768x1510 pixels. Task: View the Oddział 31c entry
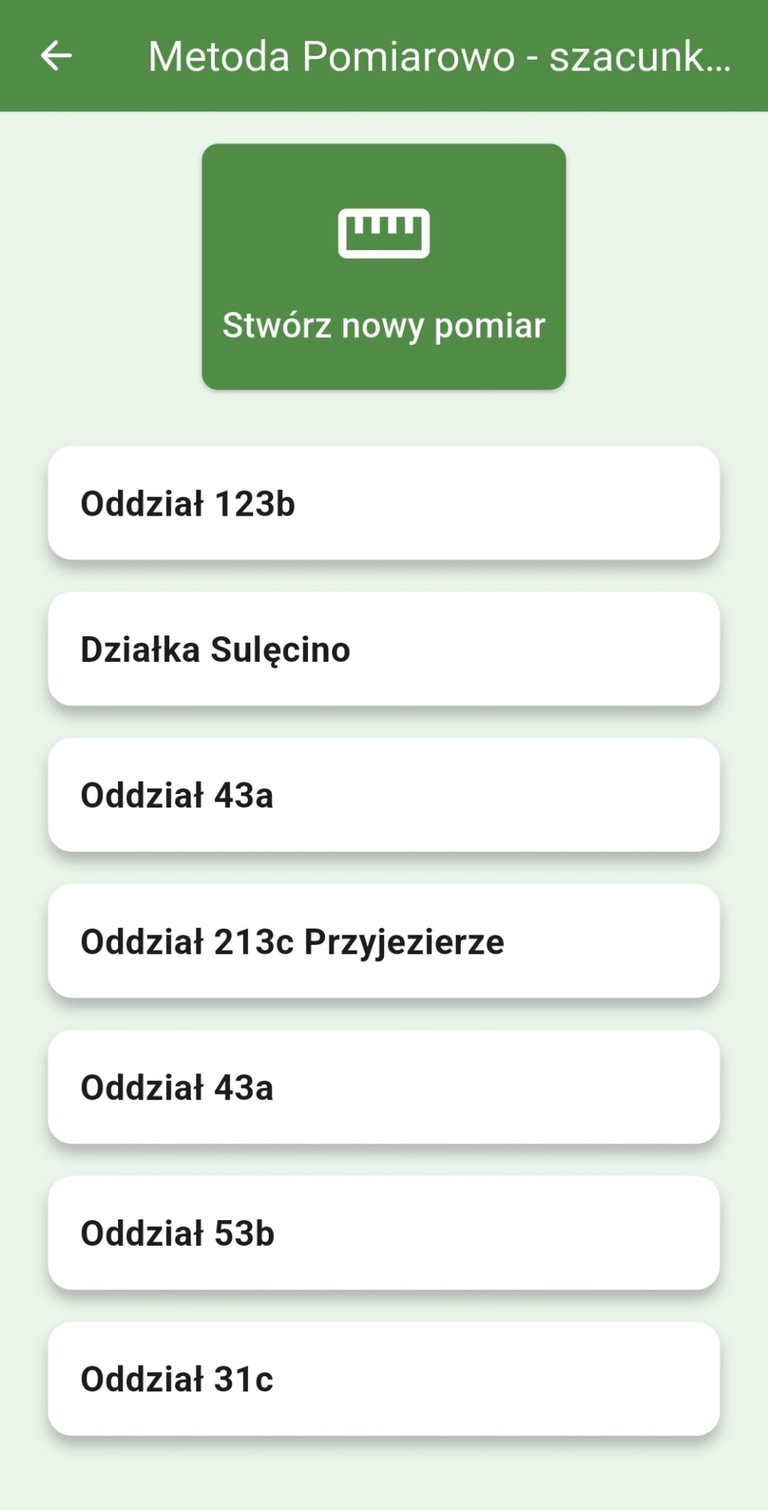384,1379
